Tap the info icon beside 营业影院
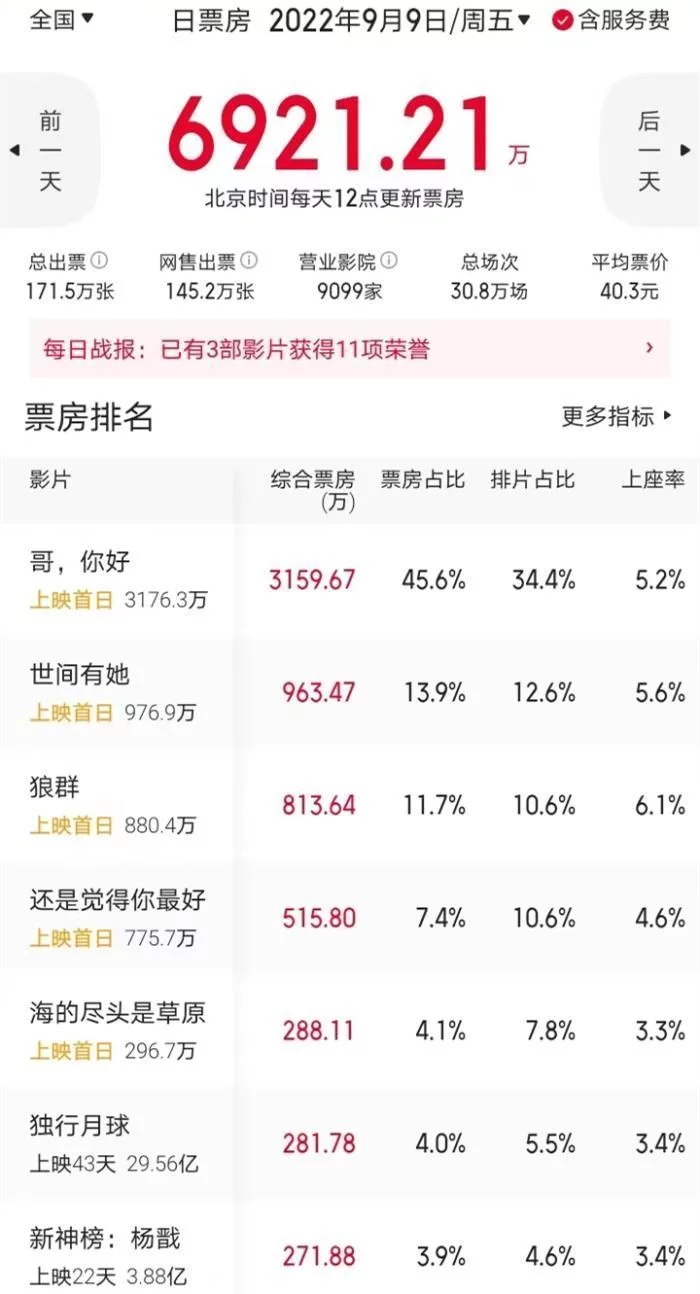The height and width of the screenshot is (1294, 700). [x=388, y=262]
